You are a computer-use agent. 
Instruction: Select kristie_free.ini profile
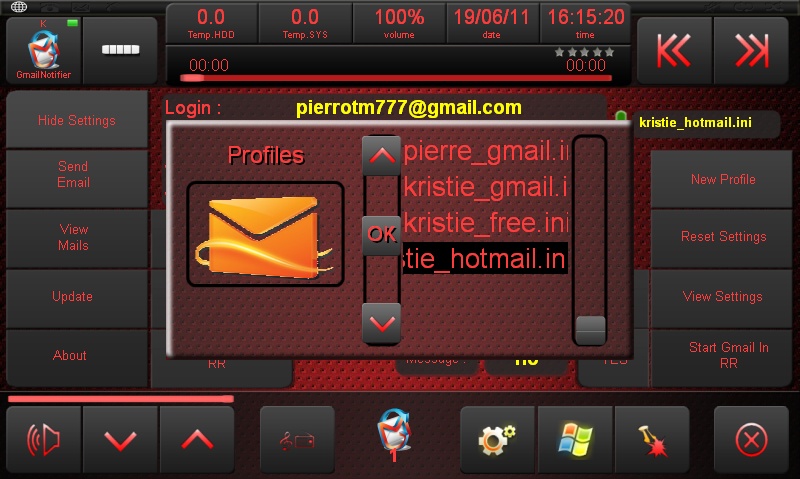486,221
